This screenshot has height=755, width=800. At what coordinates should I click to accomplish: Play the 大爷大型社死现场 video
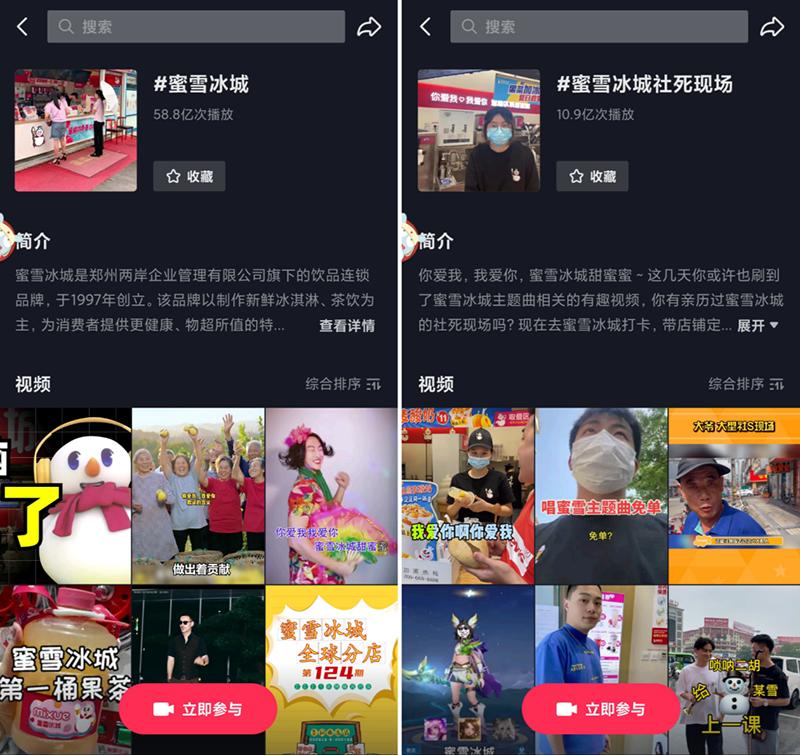point(734,495)
